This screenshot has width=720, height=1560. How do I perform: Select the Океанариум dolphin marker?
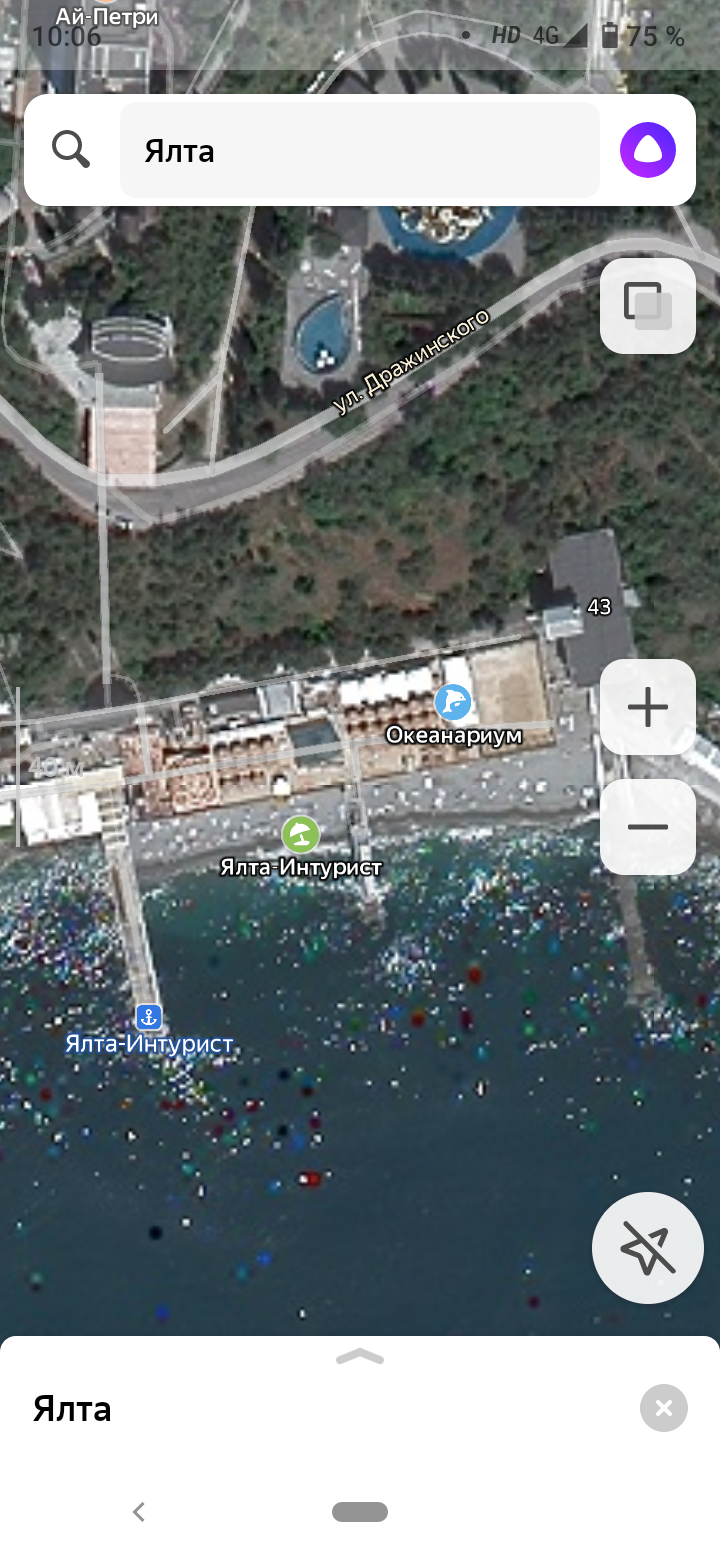[x=454, y=703]
